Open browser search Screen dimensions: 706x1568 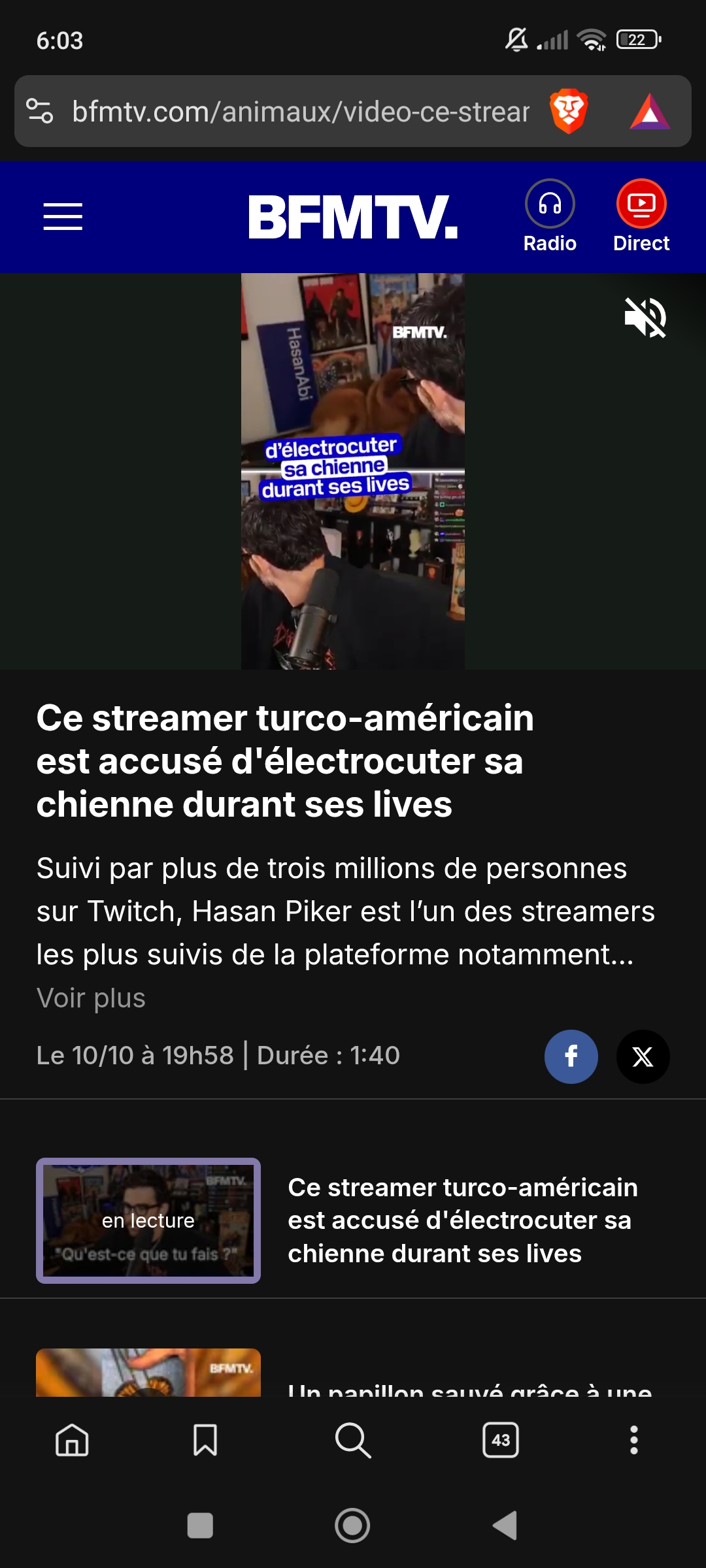pos(353,1440)
